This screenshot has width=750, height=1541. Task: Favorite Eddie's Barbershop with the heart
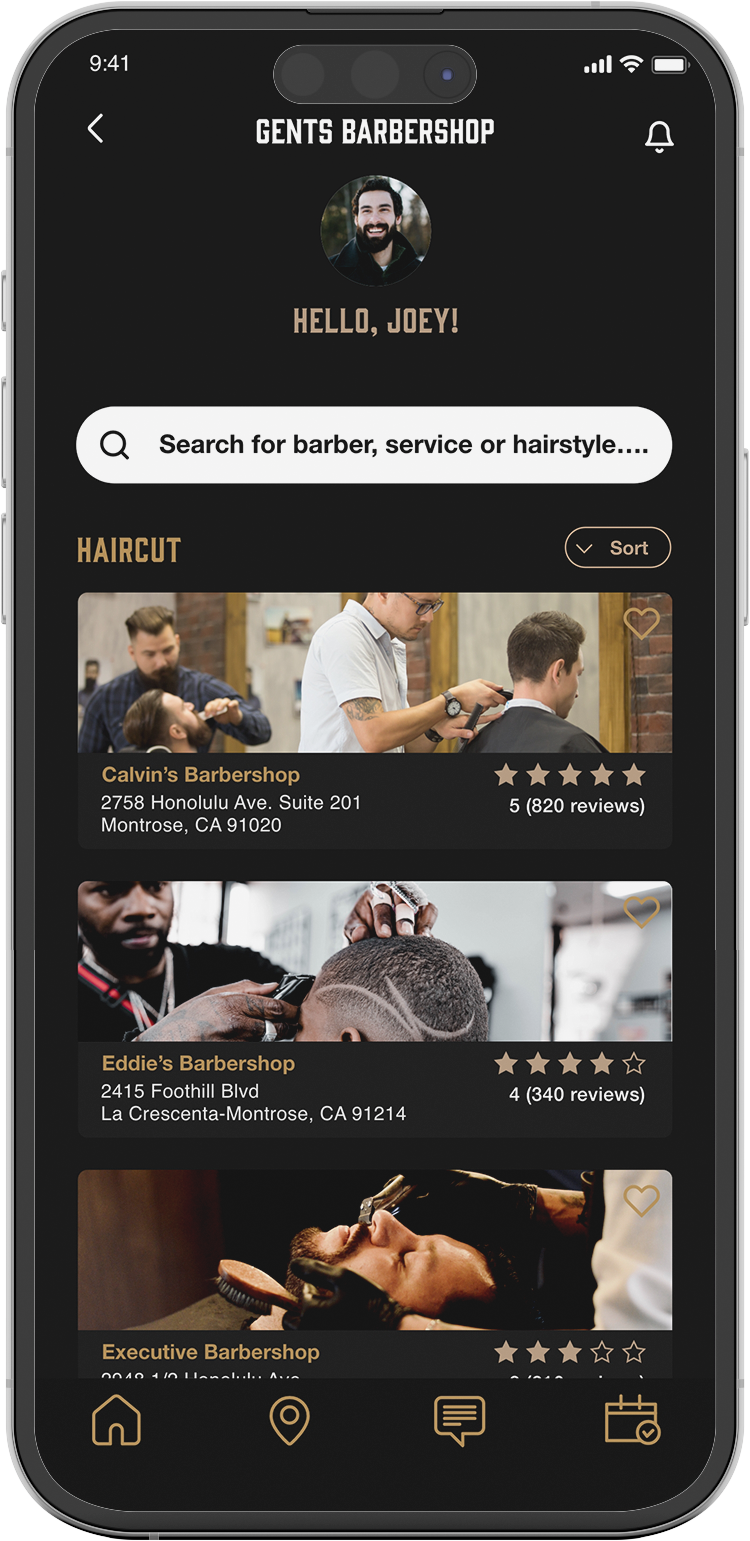(x=641, y=911)
